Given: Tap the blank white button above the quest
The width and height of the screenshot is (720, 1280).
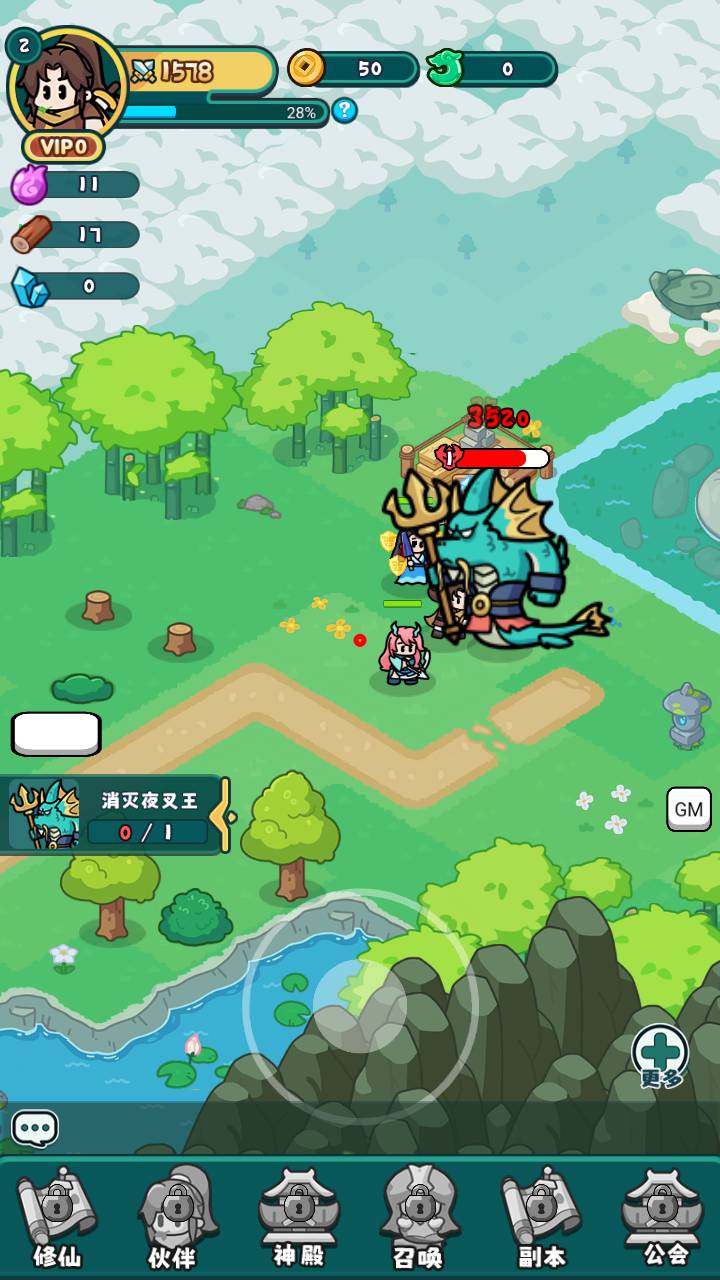Looking at the screenshot, I should pos(56,734).
